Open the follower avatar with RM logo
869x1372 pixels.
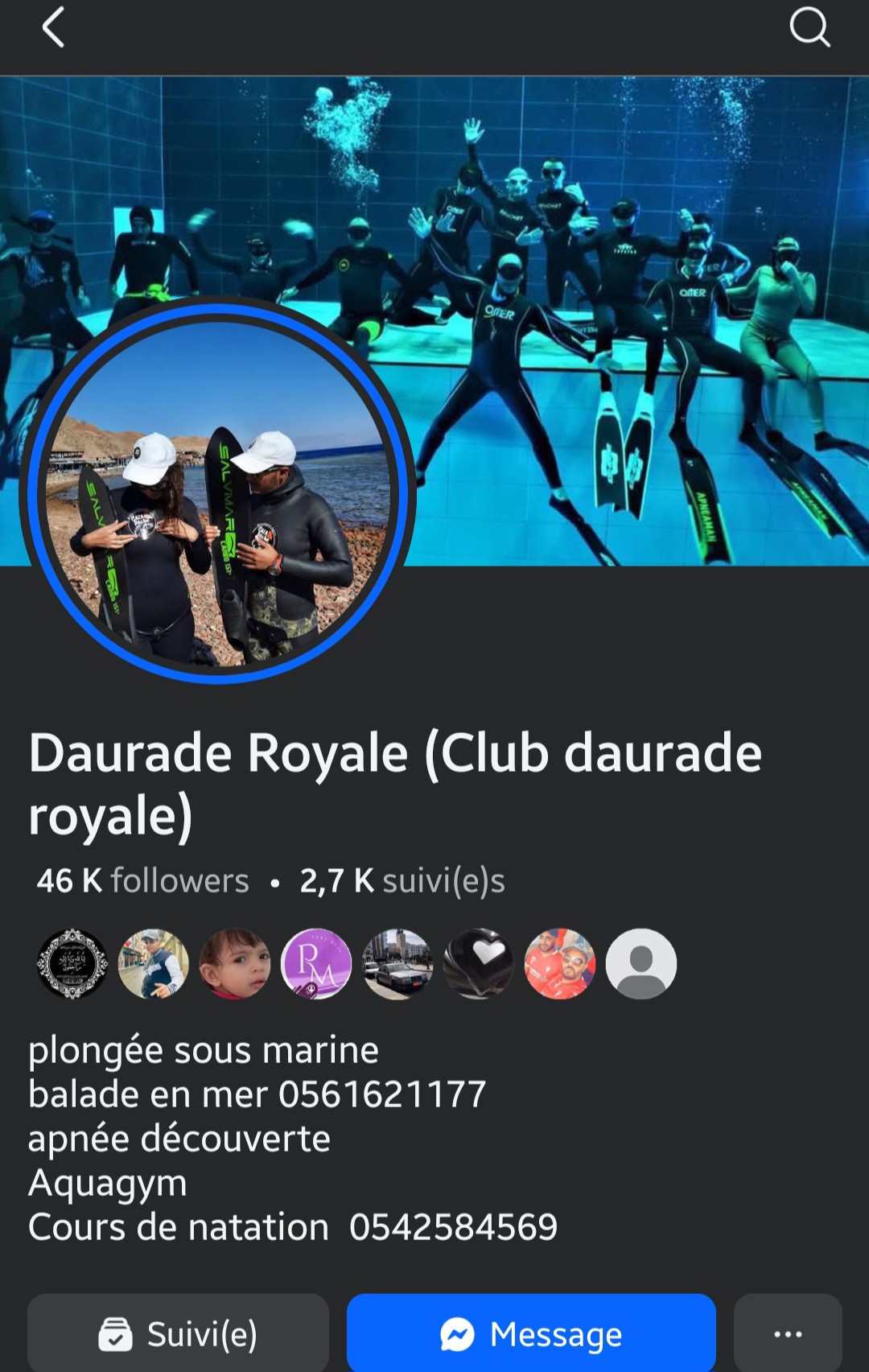click(x=316, y=964)
